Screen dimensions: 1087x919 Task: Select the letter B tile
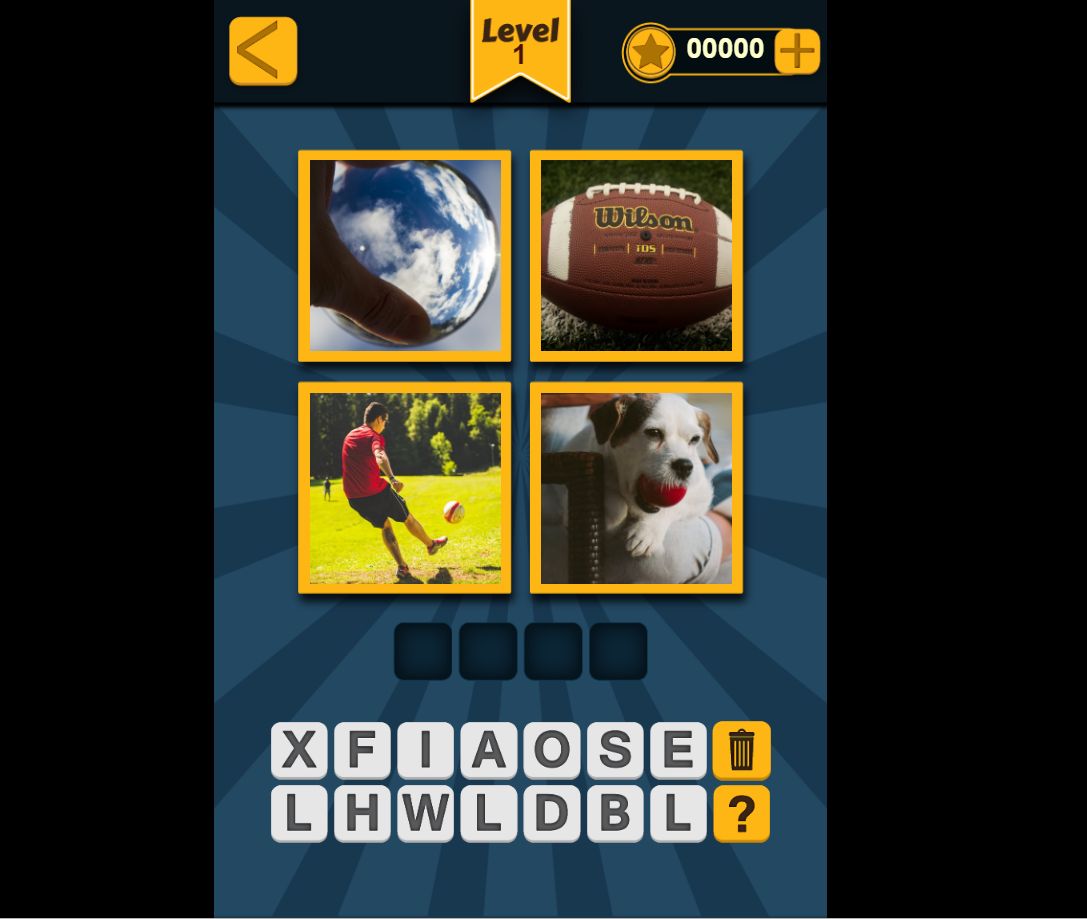point(614,814)
